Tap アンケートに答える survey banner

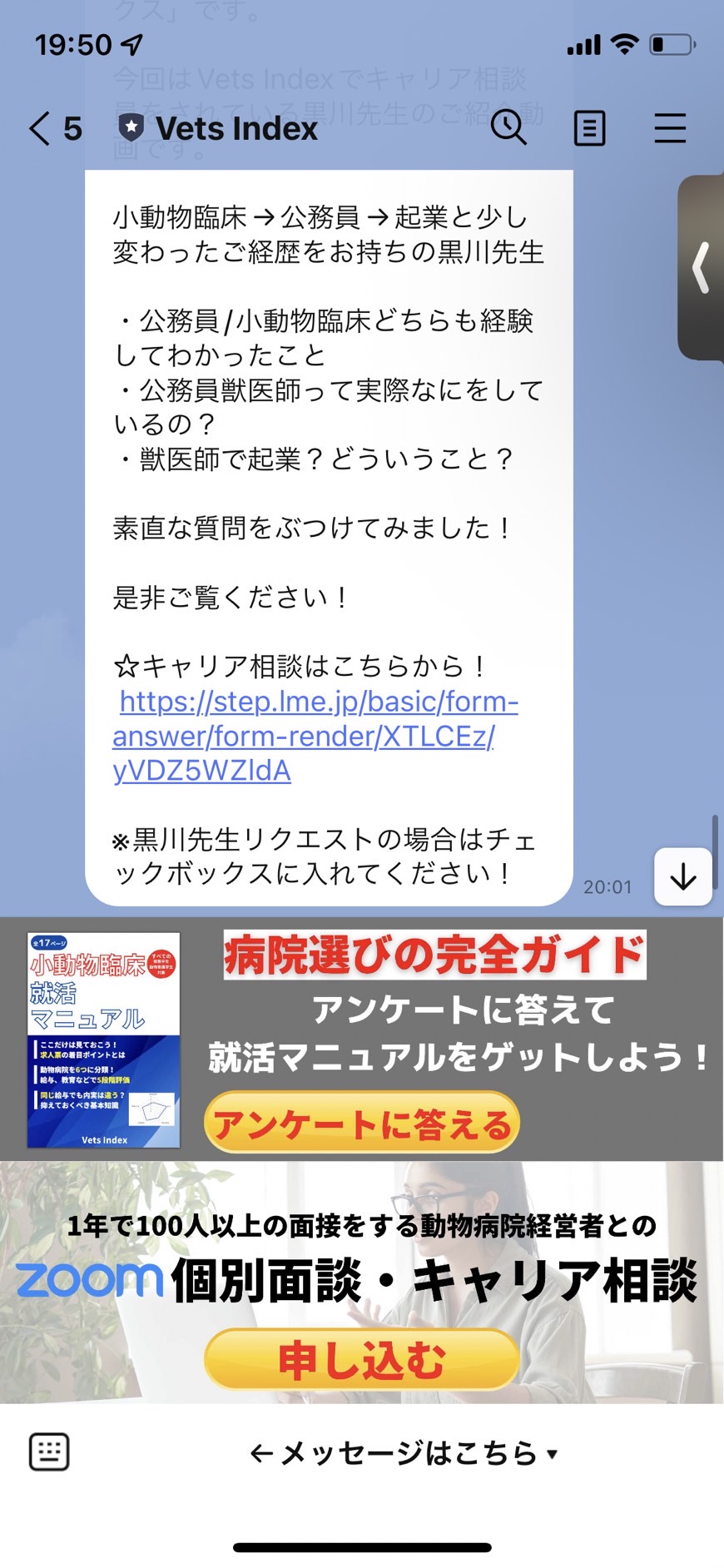(363, 1124)
